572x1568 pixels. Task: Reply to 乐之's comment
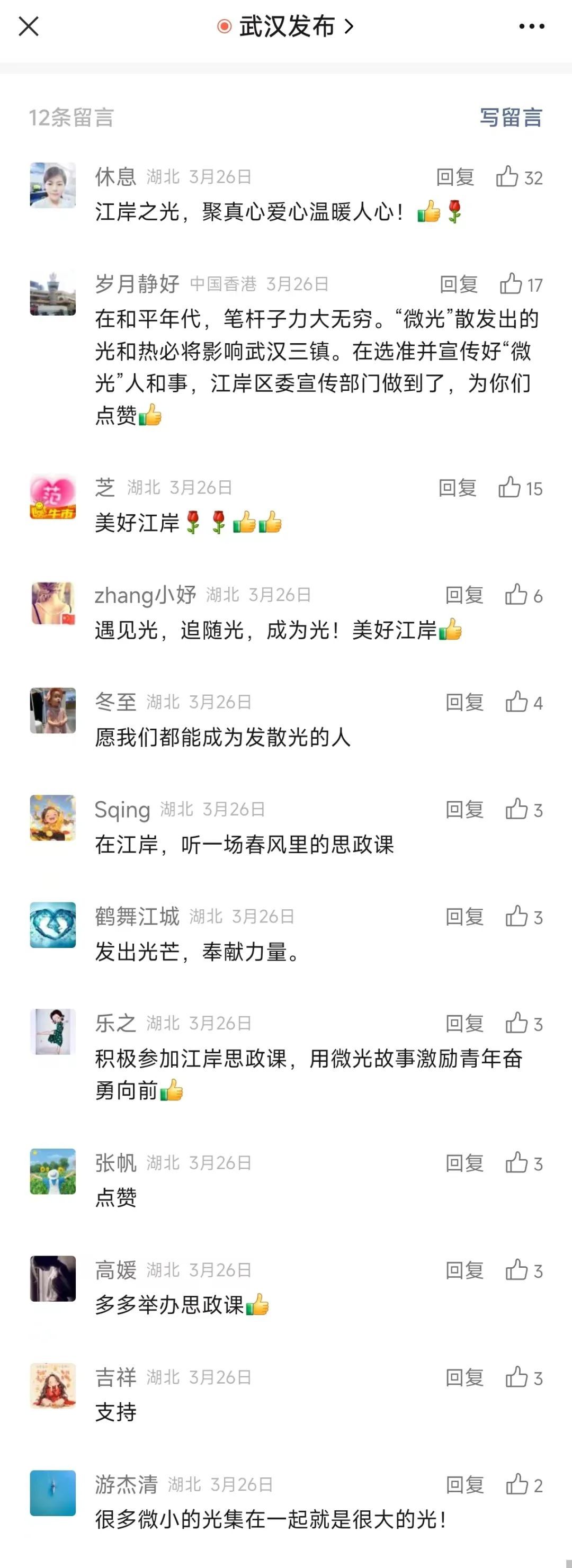tap(464, 1024)
